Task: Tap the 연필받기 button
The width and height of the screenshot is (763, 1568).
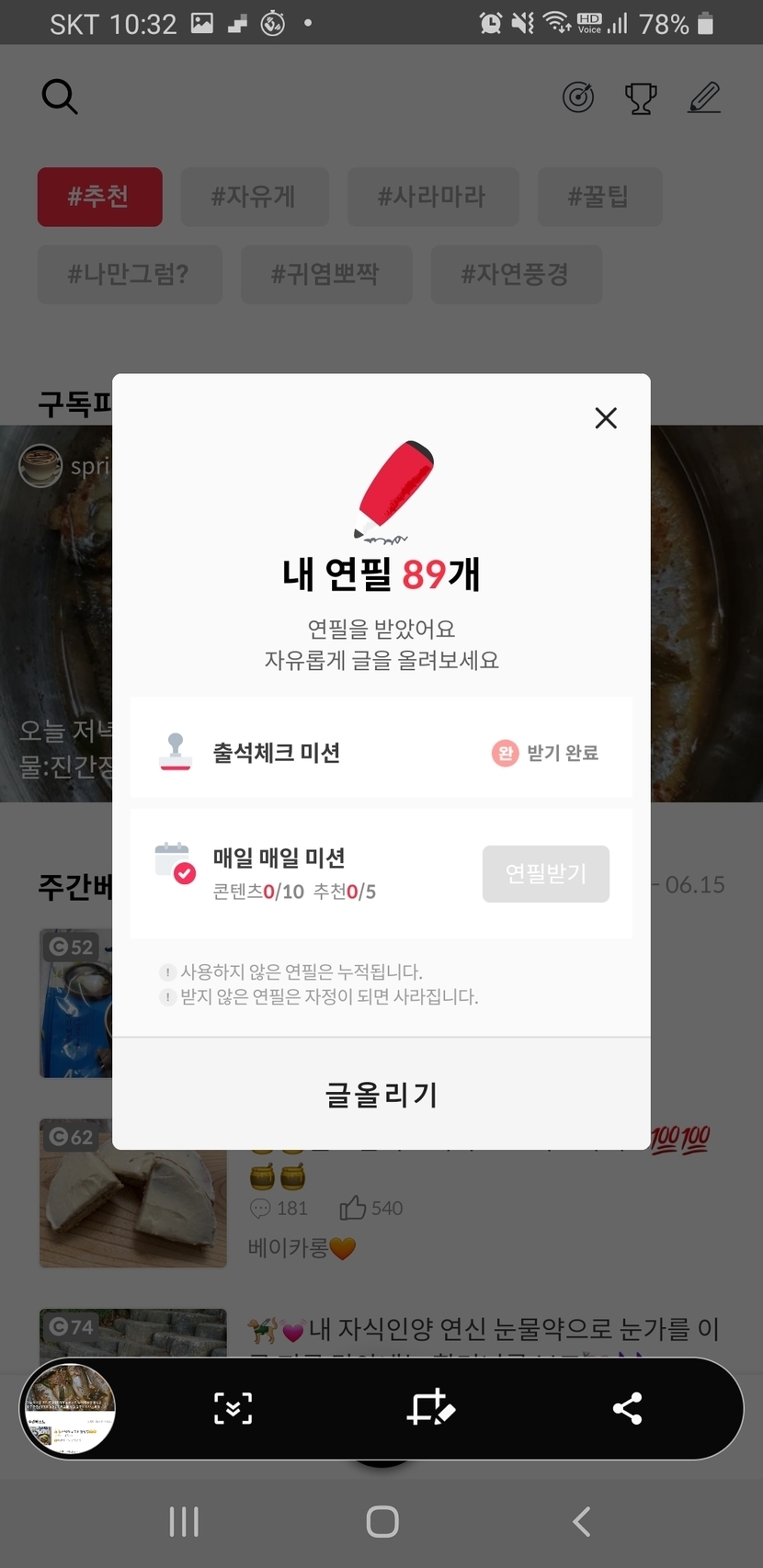Action: (545, 873)
